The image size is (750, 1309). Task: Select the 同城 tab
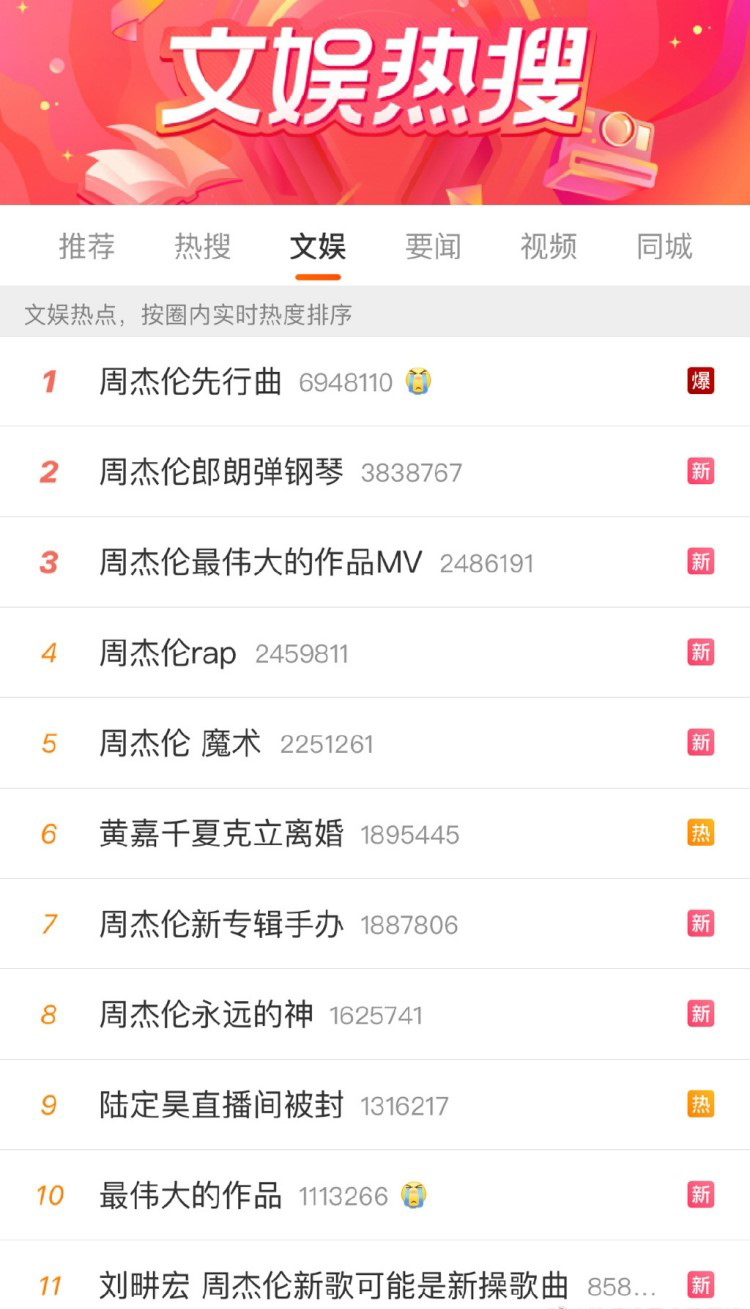(662, 247)
